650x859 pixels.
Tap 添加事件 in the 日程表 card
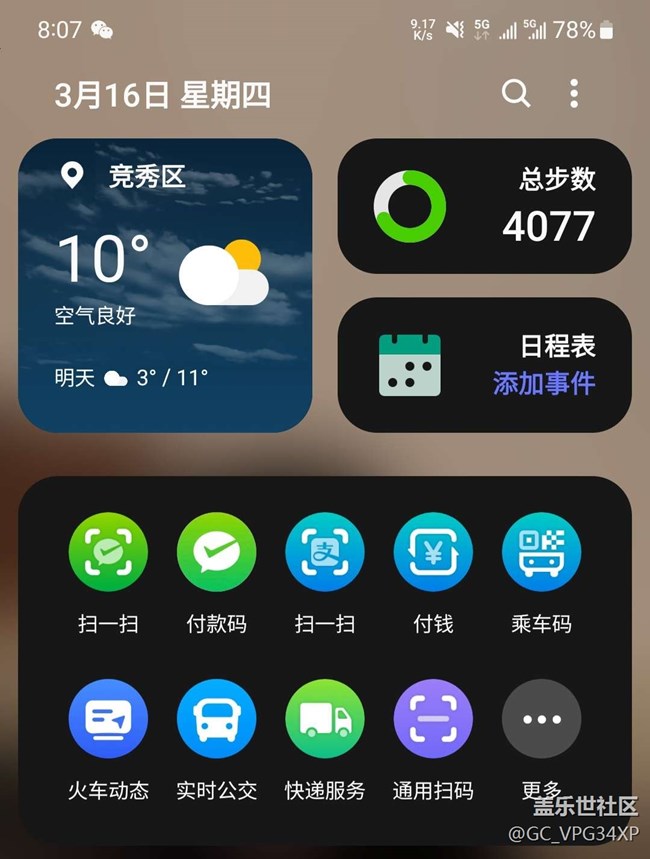(544, 382)
